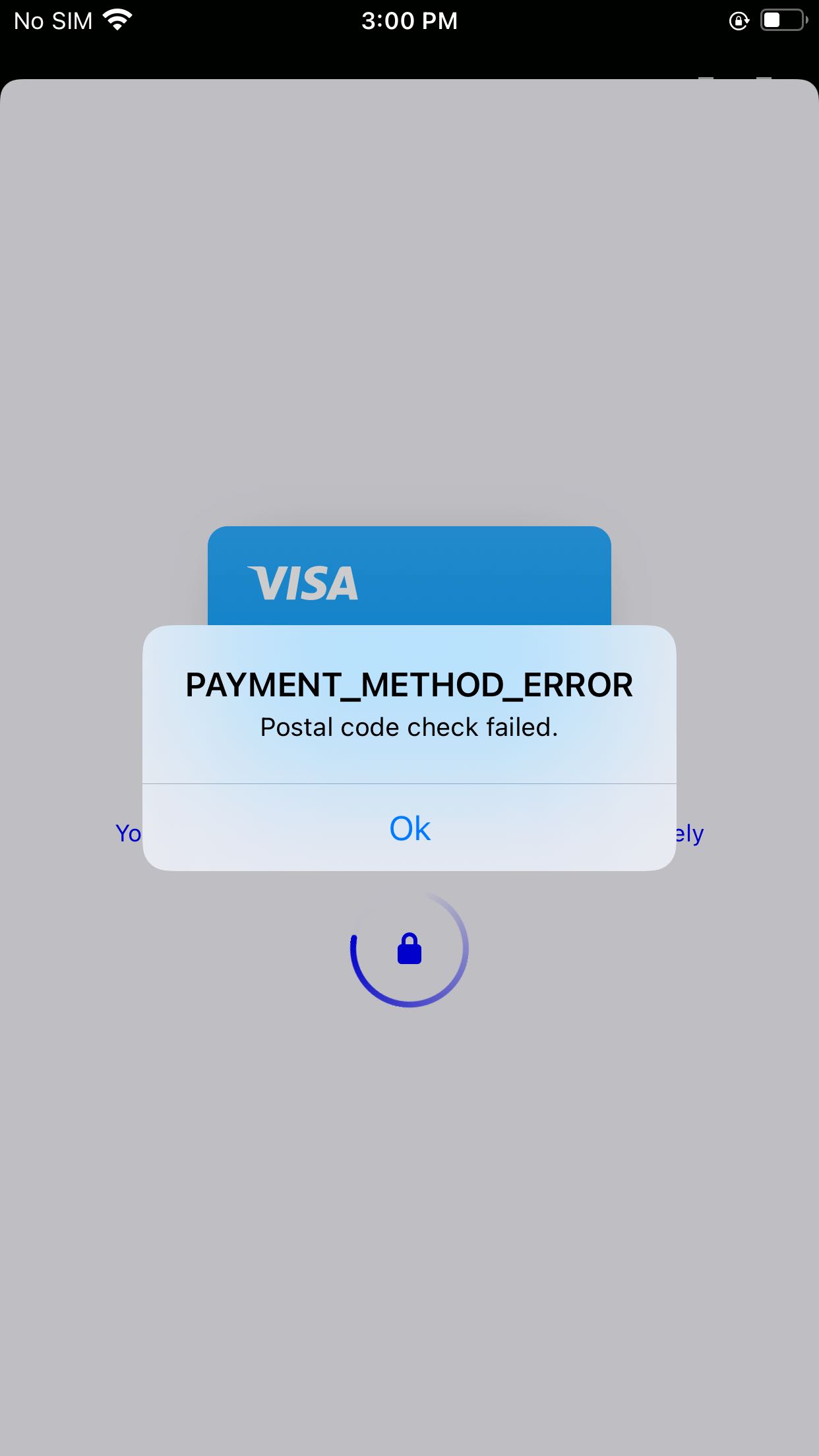Dismiss the payment error with Ok

coord(409,828)
